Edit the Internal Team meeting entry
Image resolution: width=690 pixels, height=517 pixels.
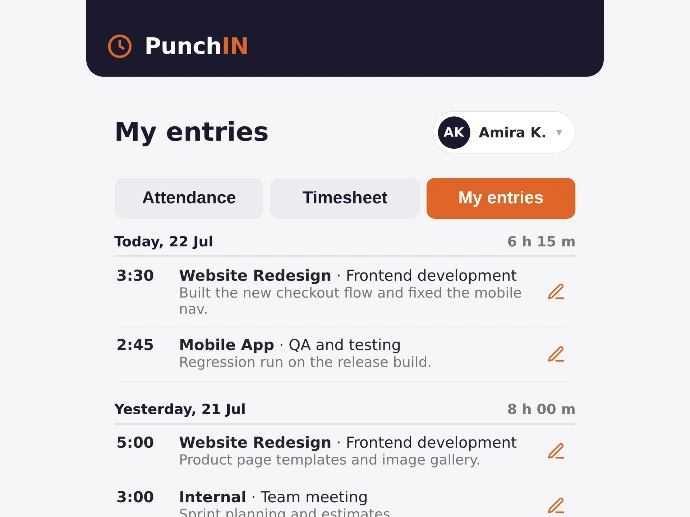point(556,506)
